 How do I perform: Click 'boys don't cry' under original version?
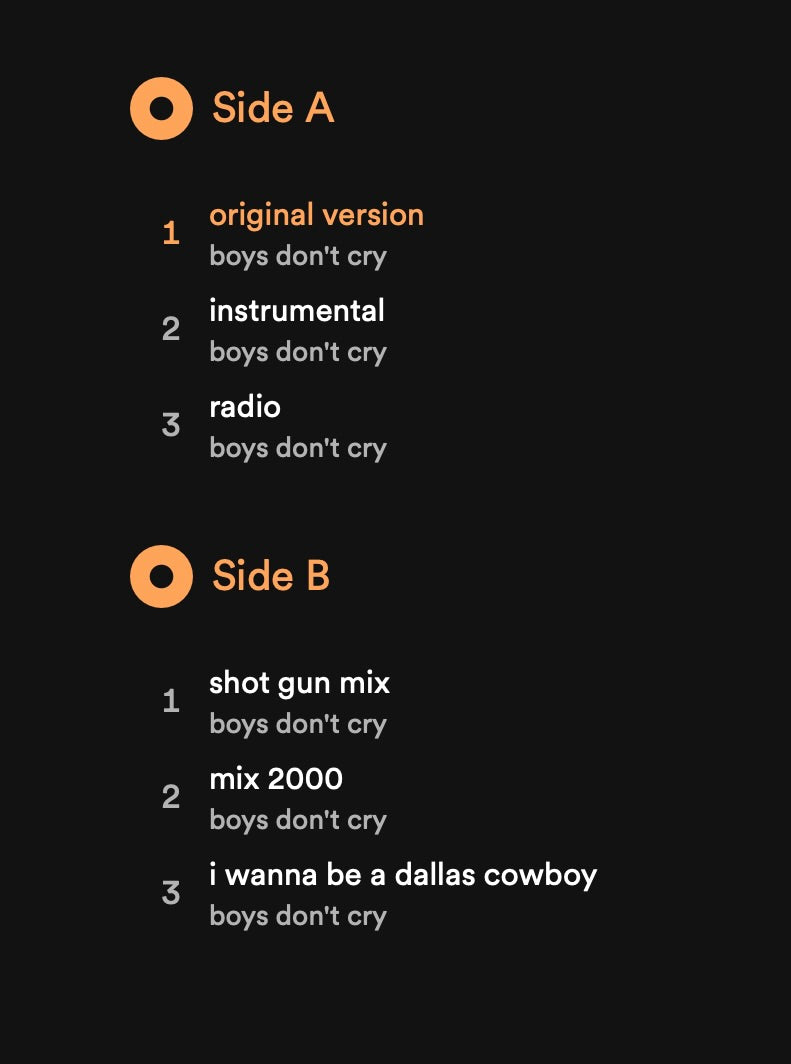point(297,255)
